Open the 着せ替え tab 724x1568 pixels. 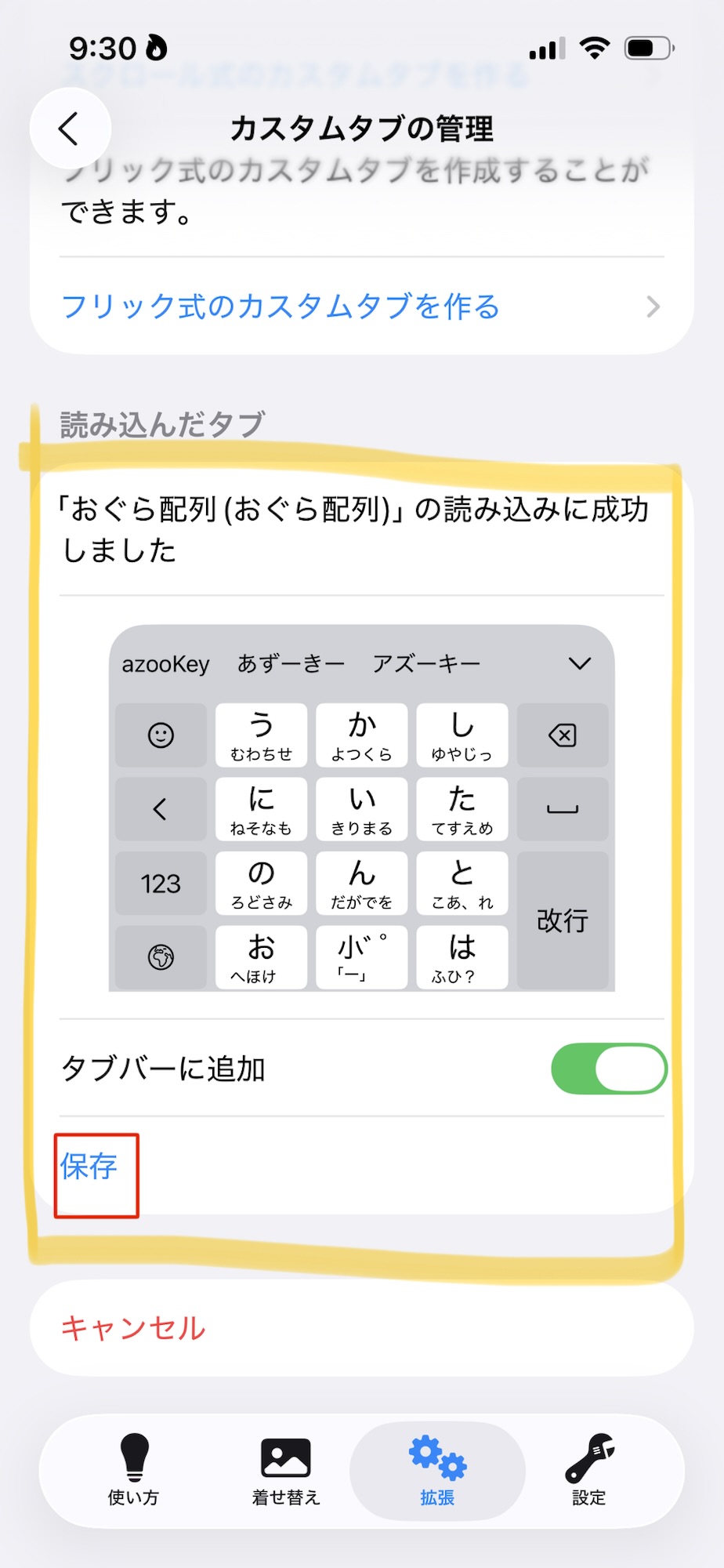(x=286, y=1470)
